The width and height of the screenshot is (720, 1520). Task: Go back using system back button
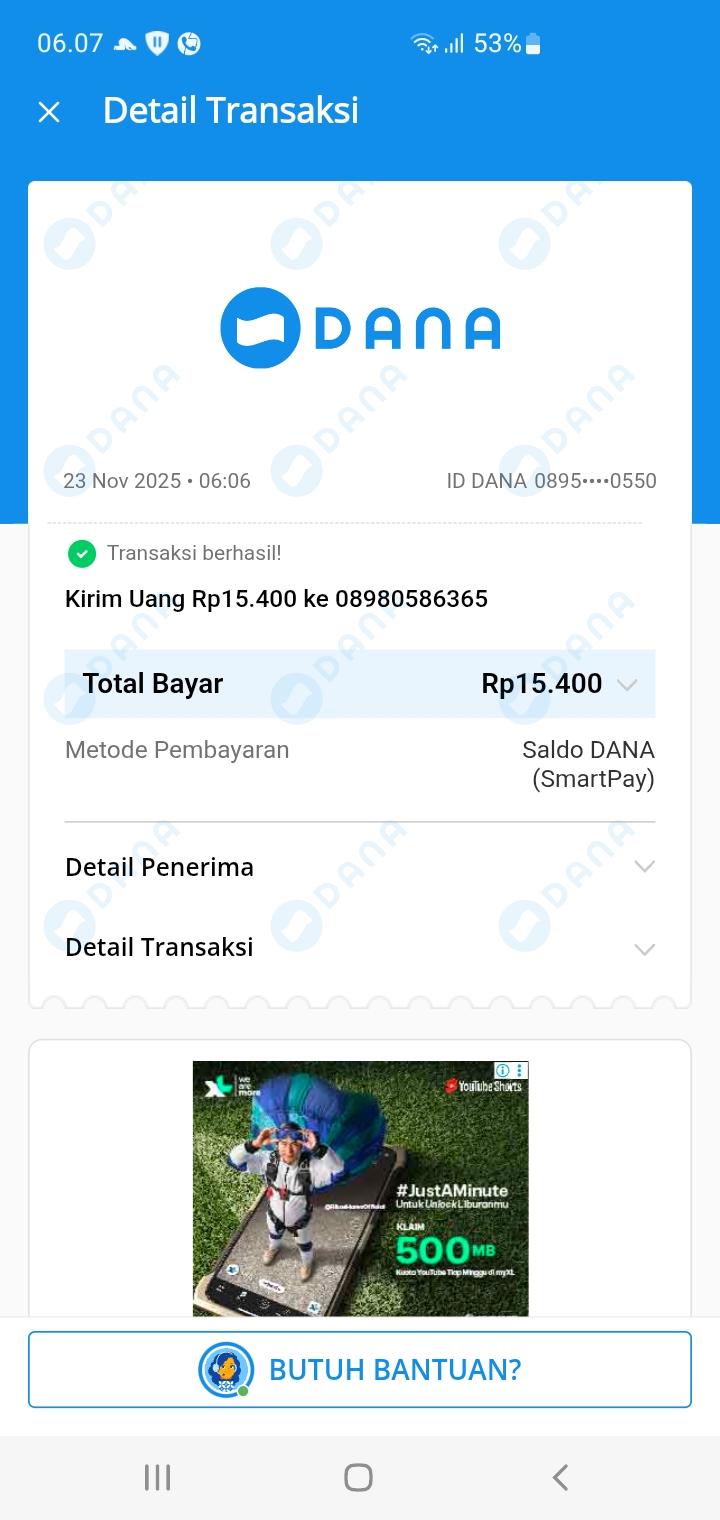point(560,1477)
